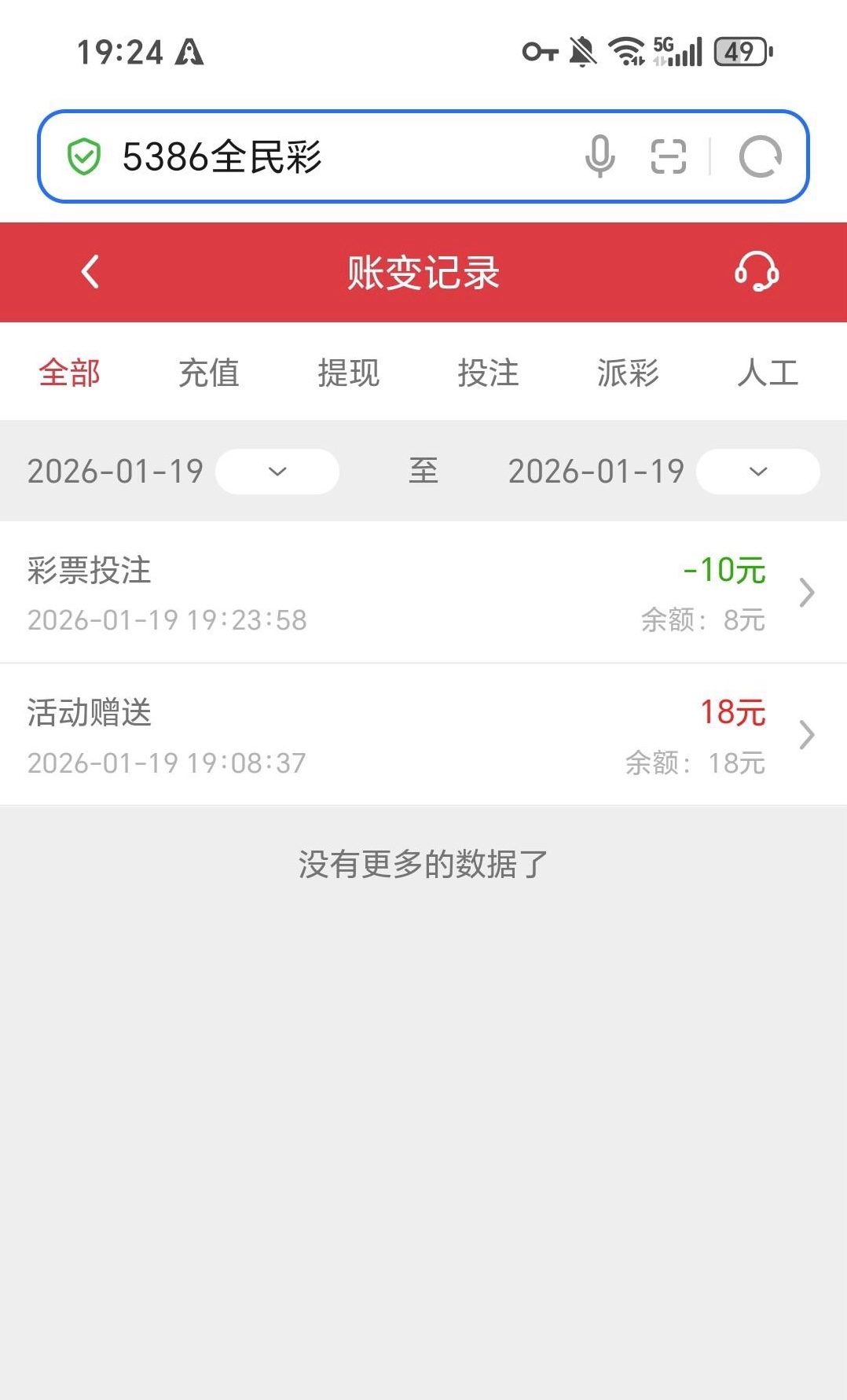
Task: Open the 活动赠送 record details
Action: [423, 735]
